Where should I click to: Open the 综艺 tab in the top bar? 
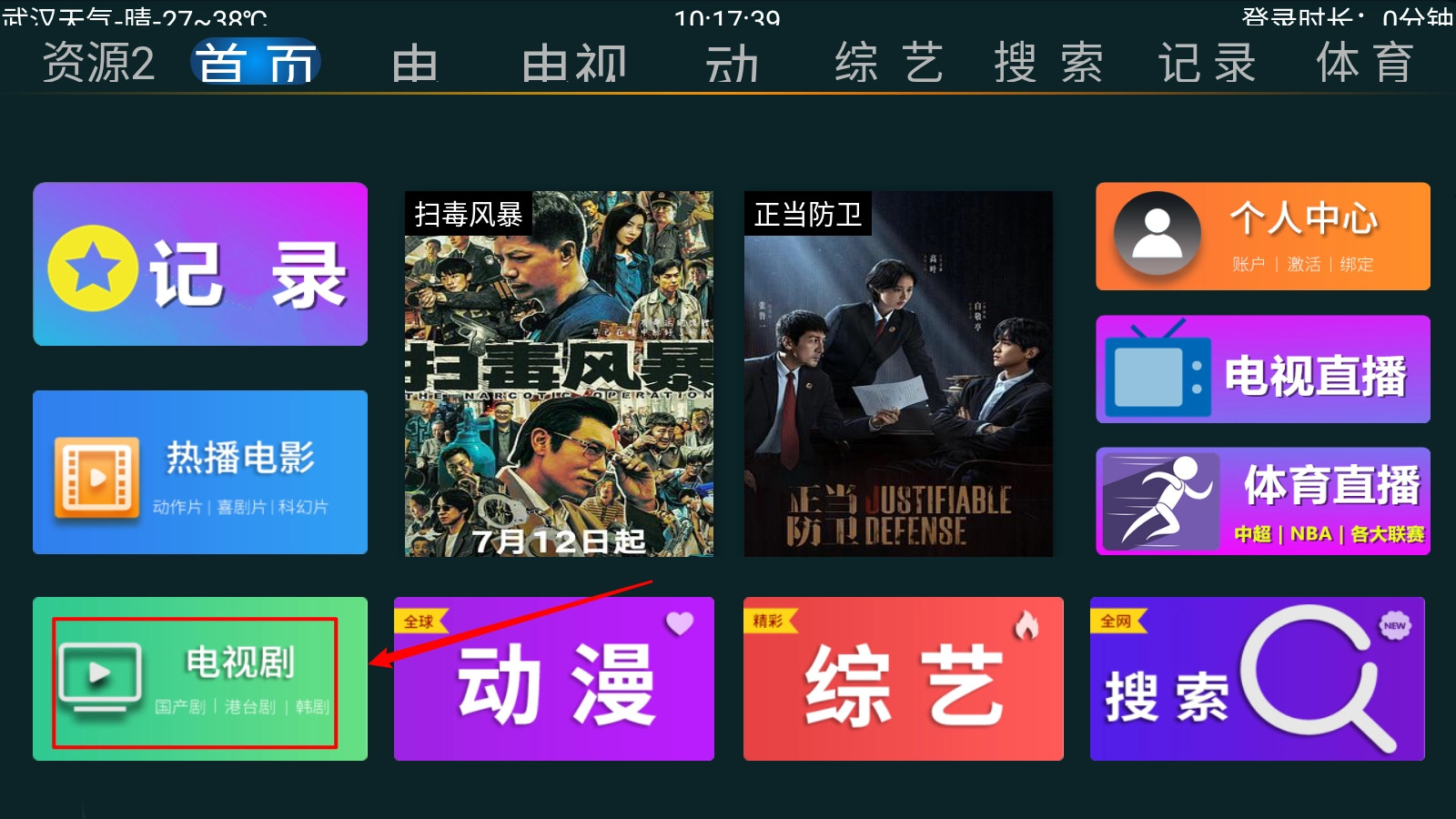889,64
